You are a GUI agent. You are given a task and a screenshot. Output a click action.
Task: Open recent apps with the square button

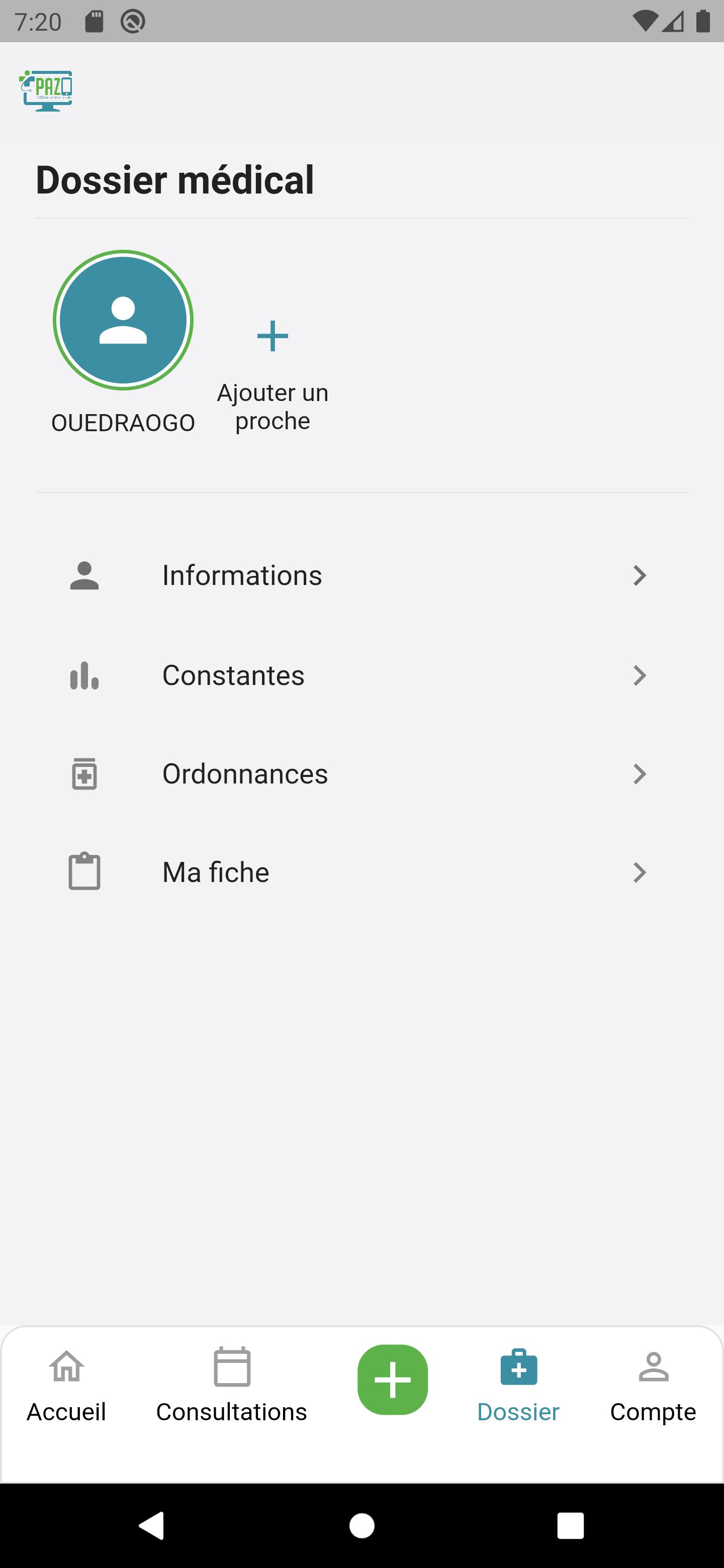pyautogui.click(x=571, y=1525)
